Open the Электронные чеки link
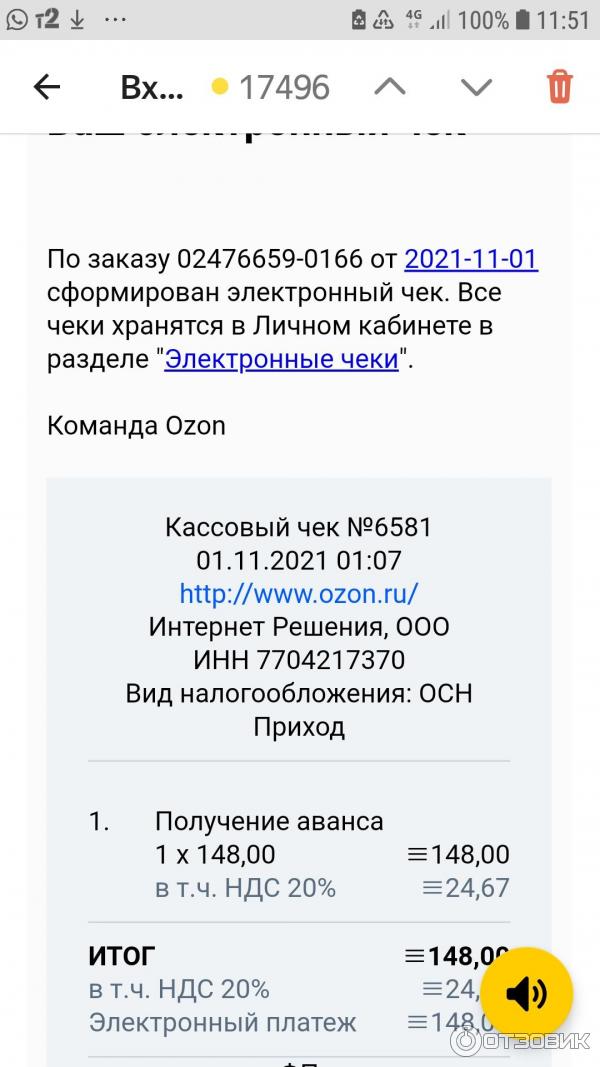The image size is (600, 1067). tap(282, 359)
